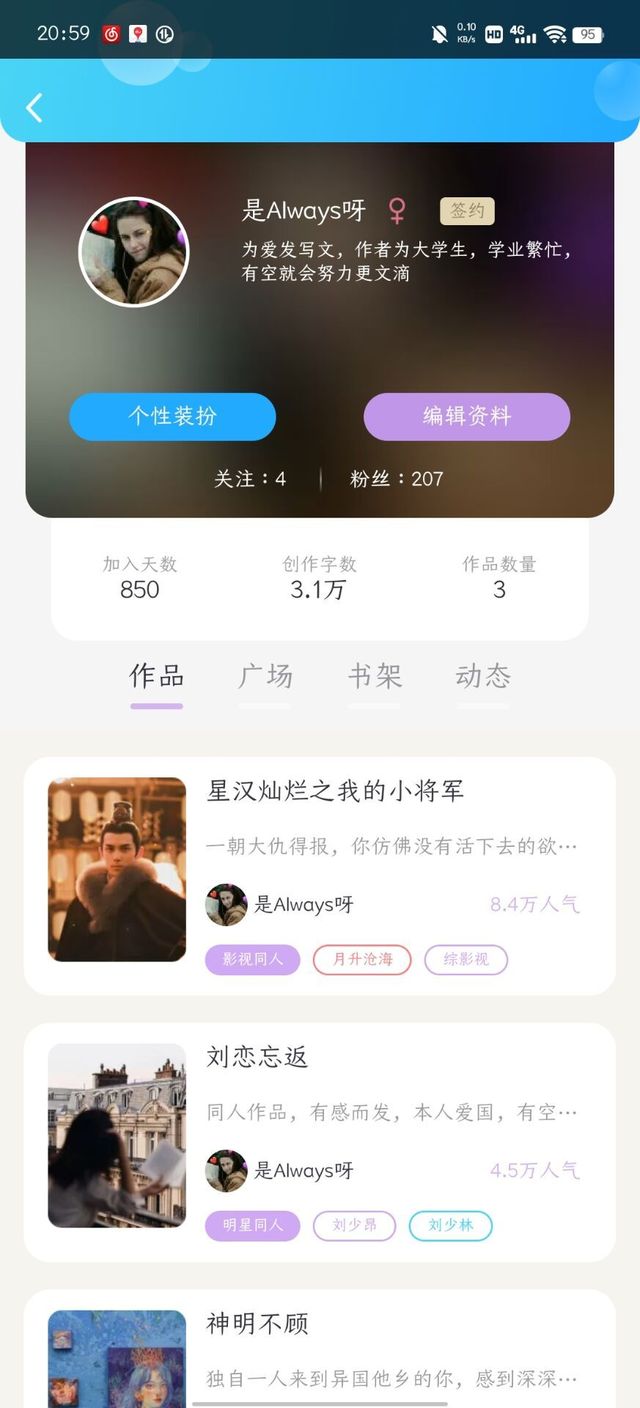Tap the 刘少林 tag chip
This screenshot has width=640, height=1408.
click(x=450, y=1225)
